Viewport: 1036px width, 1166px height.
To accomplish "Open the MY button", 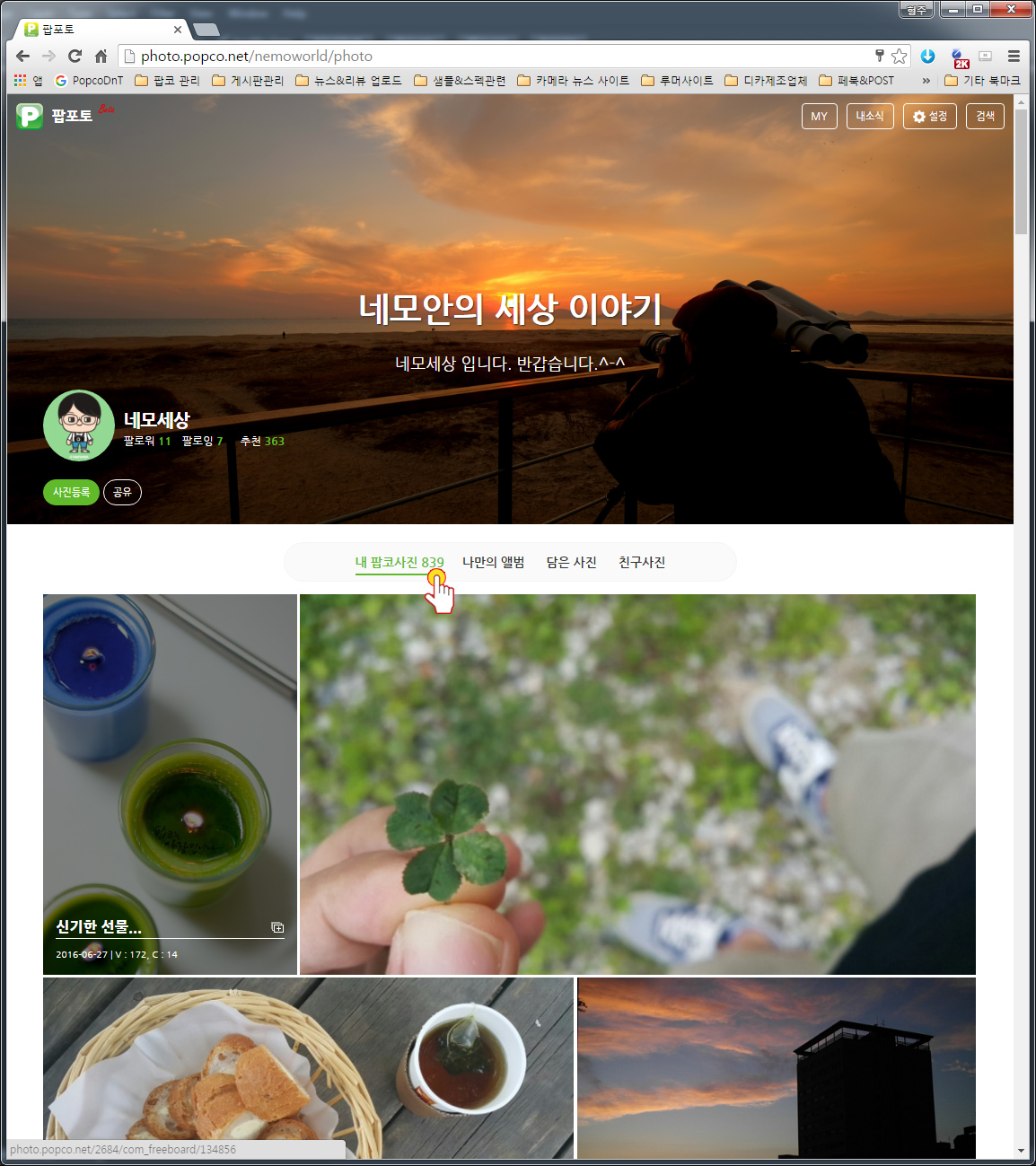I will pyautogui.click(x=819, y=117).
